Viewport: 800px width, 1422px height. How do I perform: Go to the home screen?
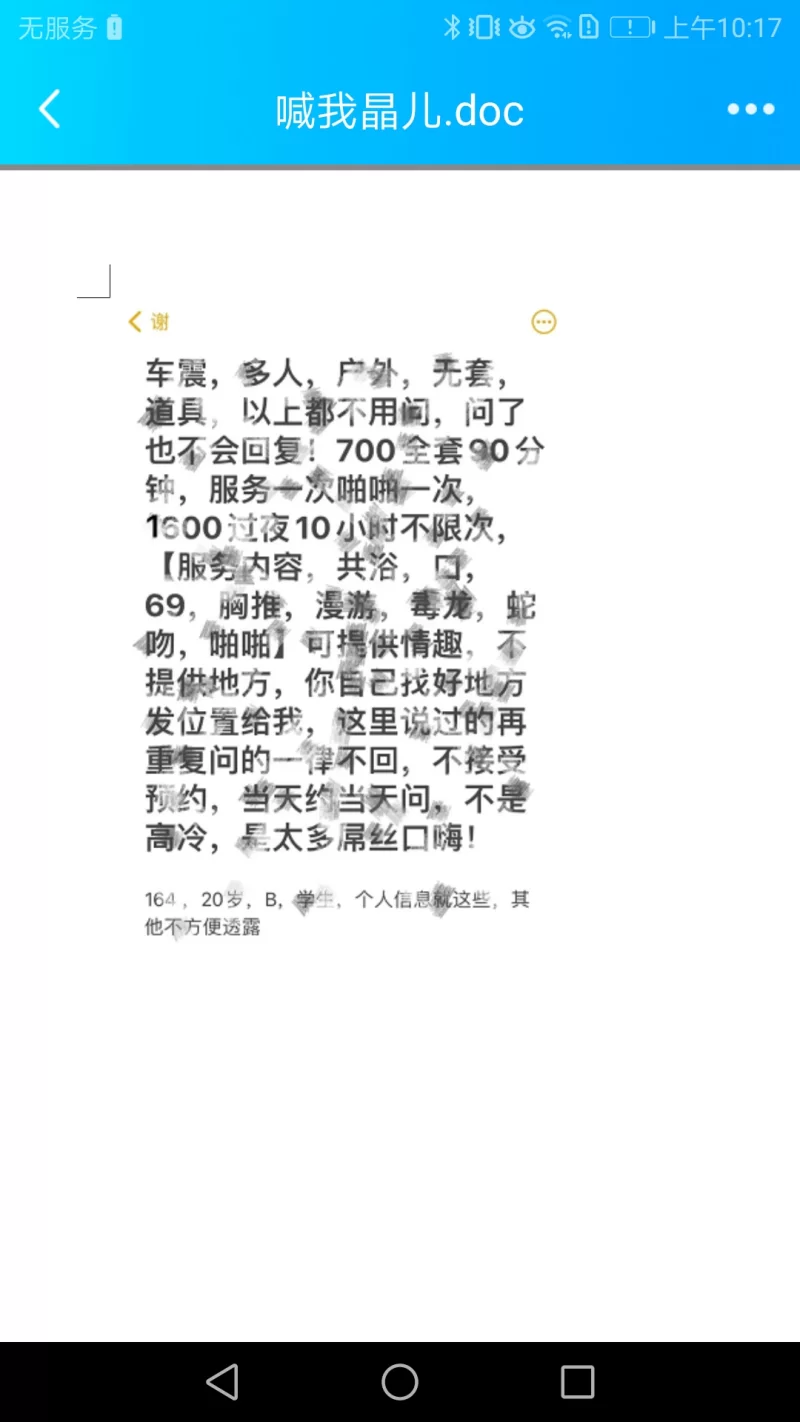tap(400, 1382)
